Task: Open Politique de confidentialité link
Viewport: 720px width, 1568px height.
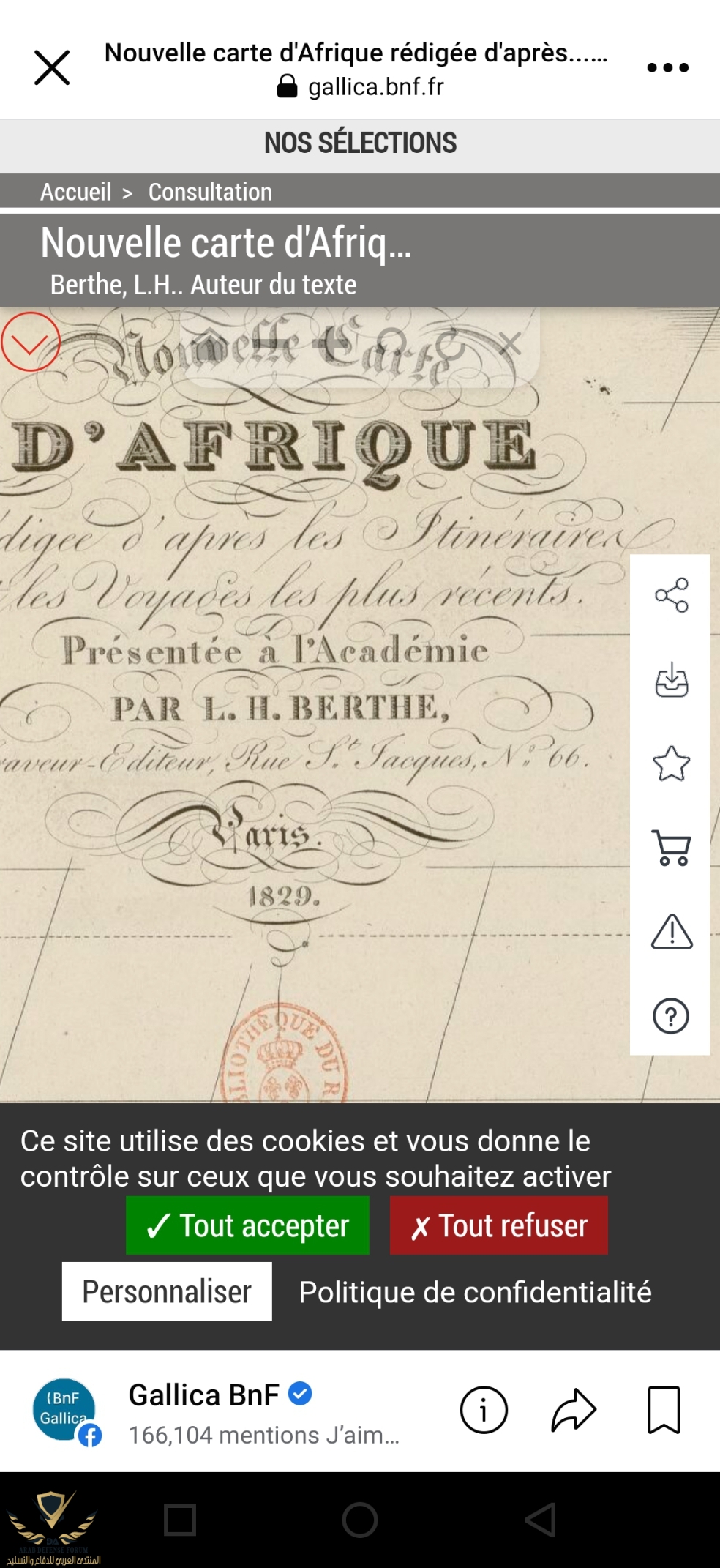Action: 475,1292
